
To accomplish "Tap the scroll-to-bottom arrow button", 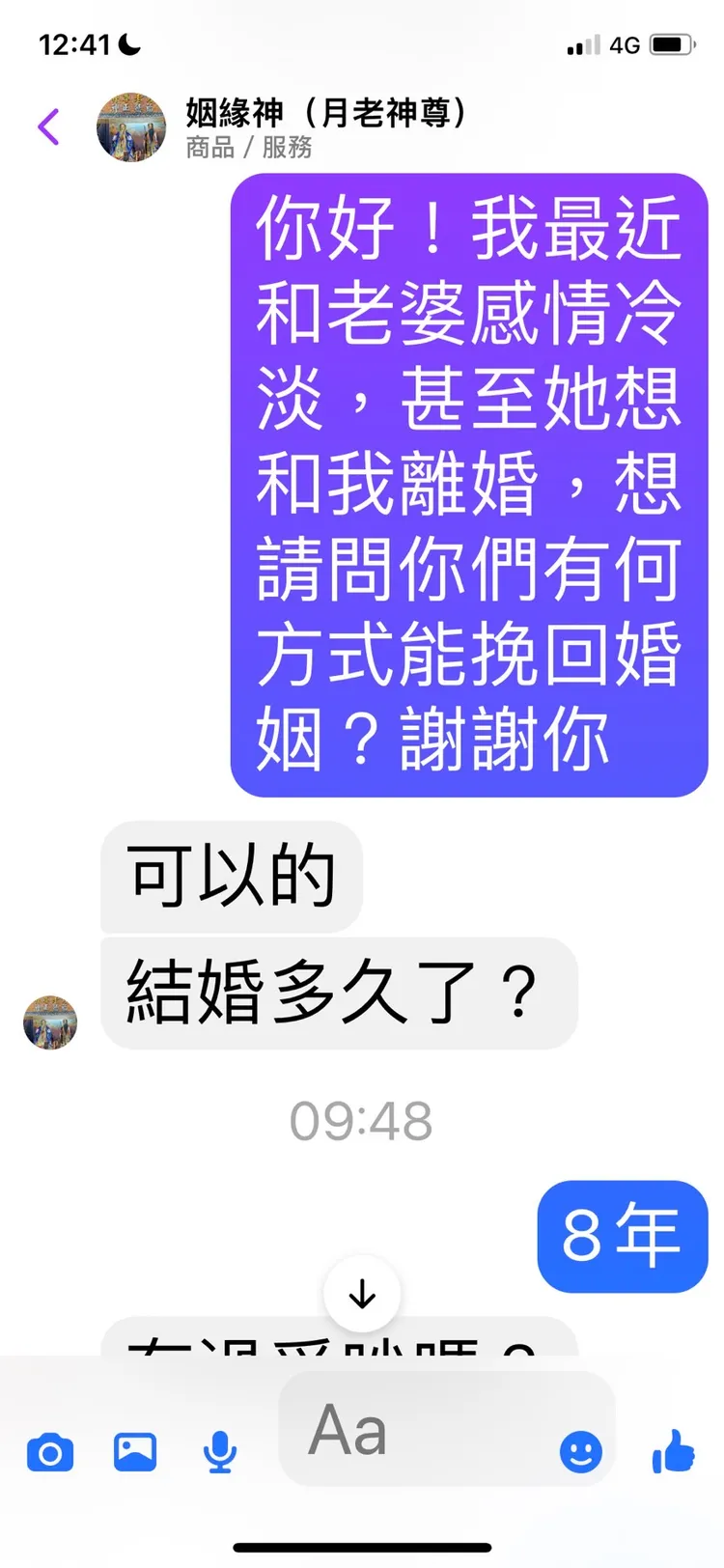I will click(362, 1294).
